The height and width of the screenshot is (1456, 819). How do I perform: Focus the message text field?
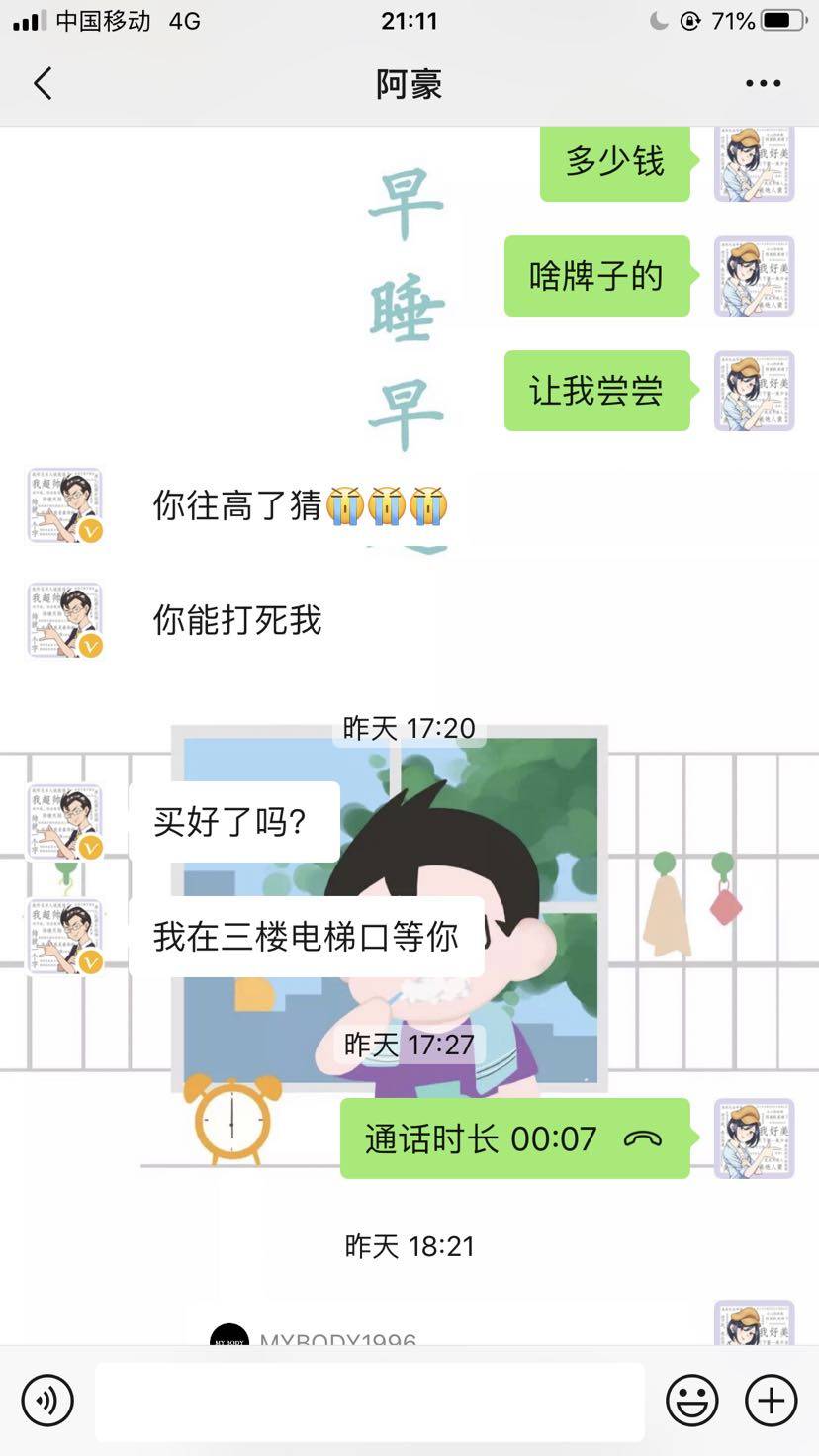point(369,1400)
